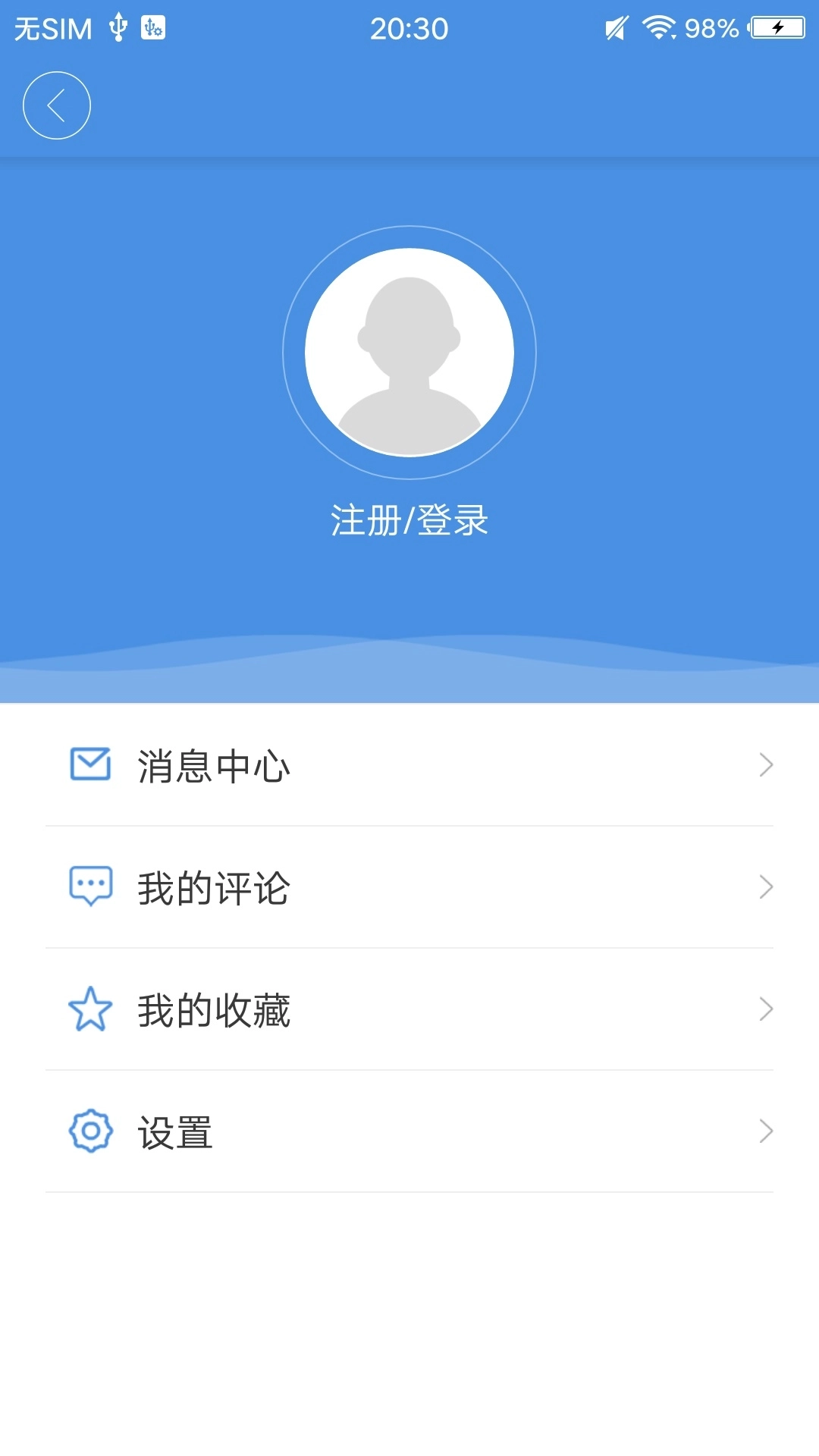Open settings via the gear icon beside 设置
This screenshot has width=819, height=1456.
tap(90, 1131)
